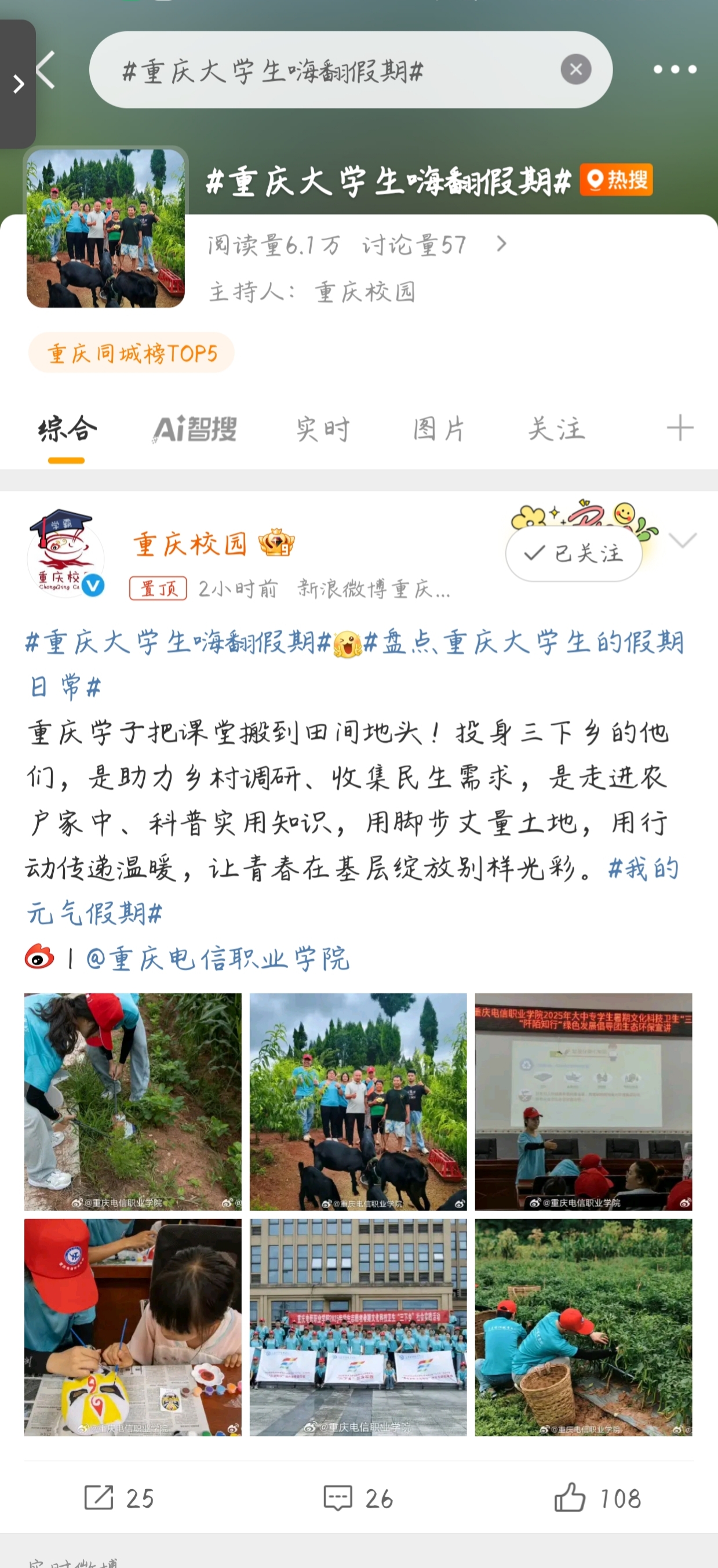The image size is (718, 1568).
Task: Like the post with 108 likes
Action: 597,1498
